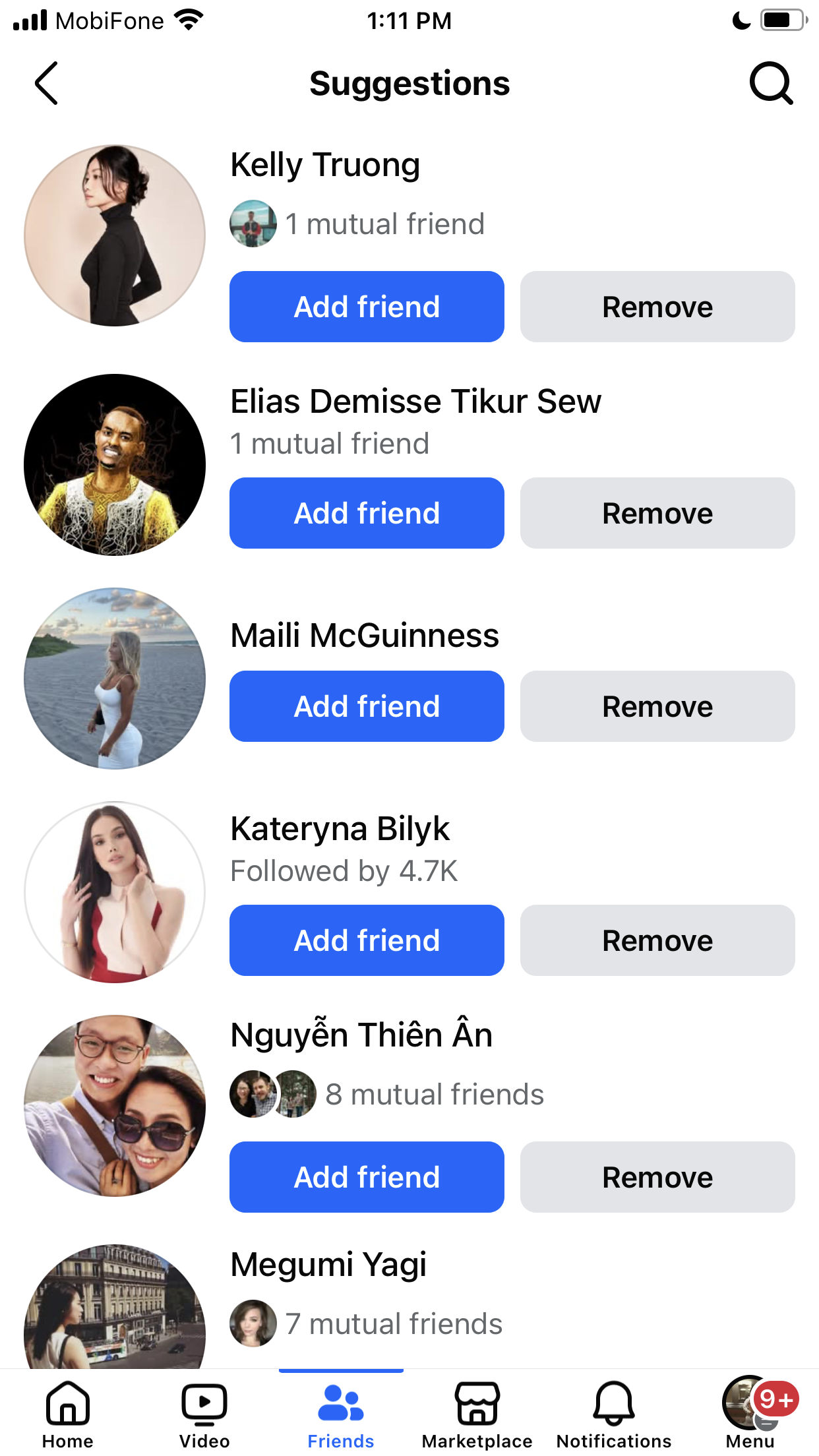Viewport: 819px width, 1456px height.
Task: Remove Maili McGuinness from suggestions
Action: [x=657, y=706]
